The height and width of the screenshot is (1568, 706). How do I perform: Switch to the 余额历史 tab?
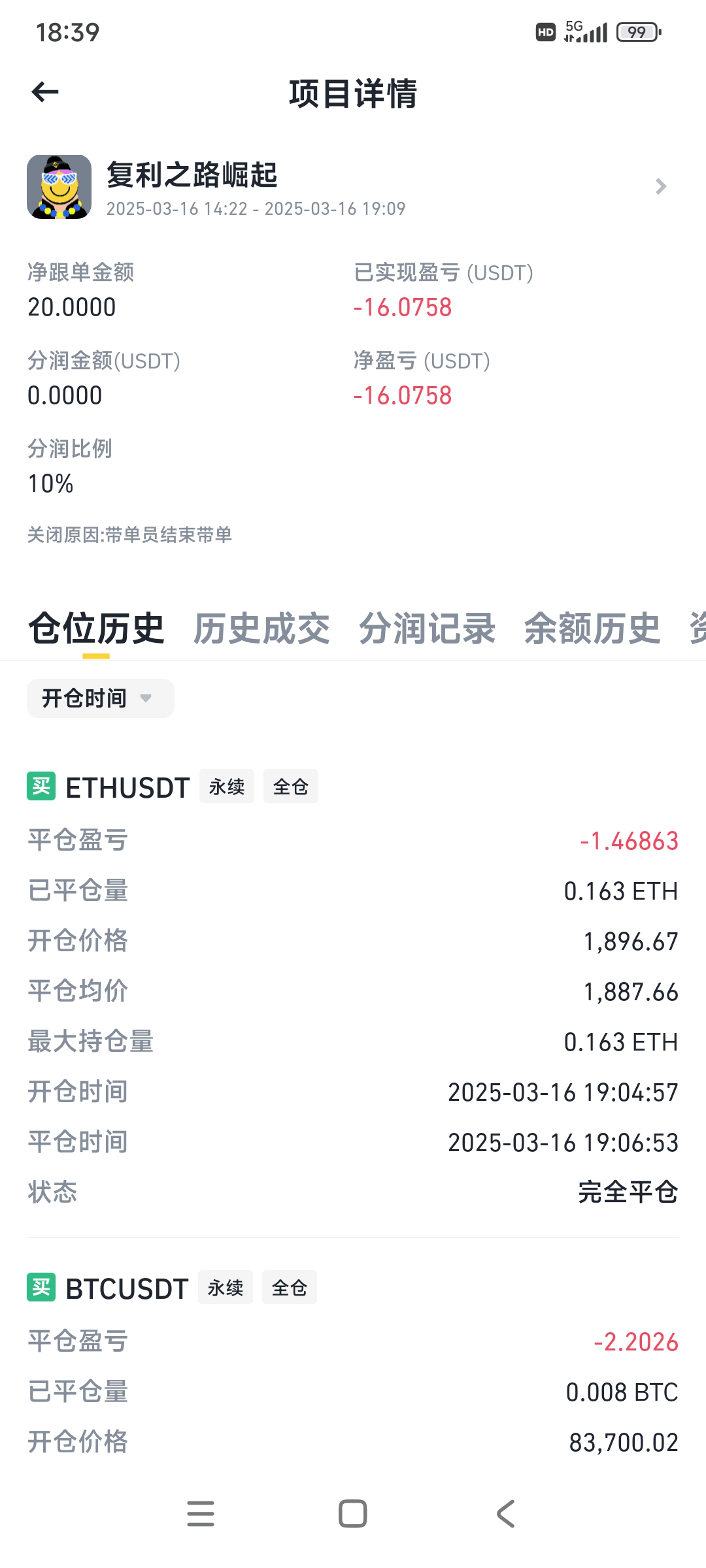tap(592, 629)
